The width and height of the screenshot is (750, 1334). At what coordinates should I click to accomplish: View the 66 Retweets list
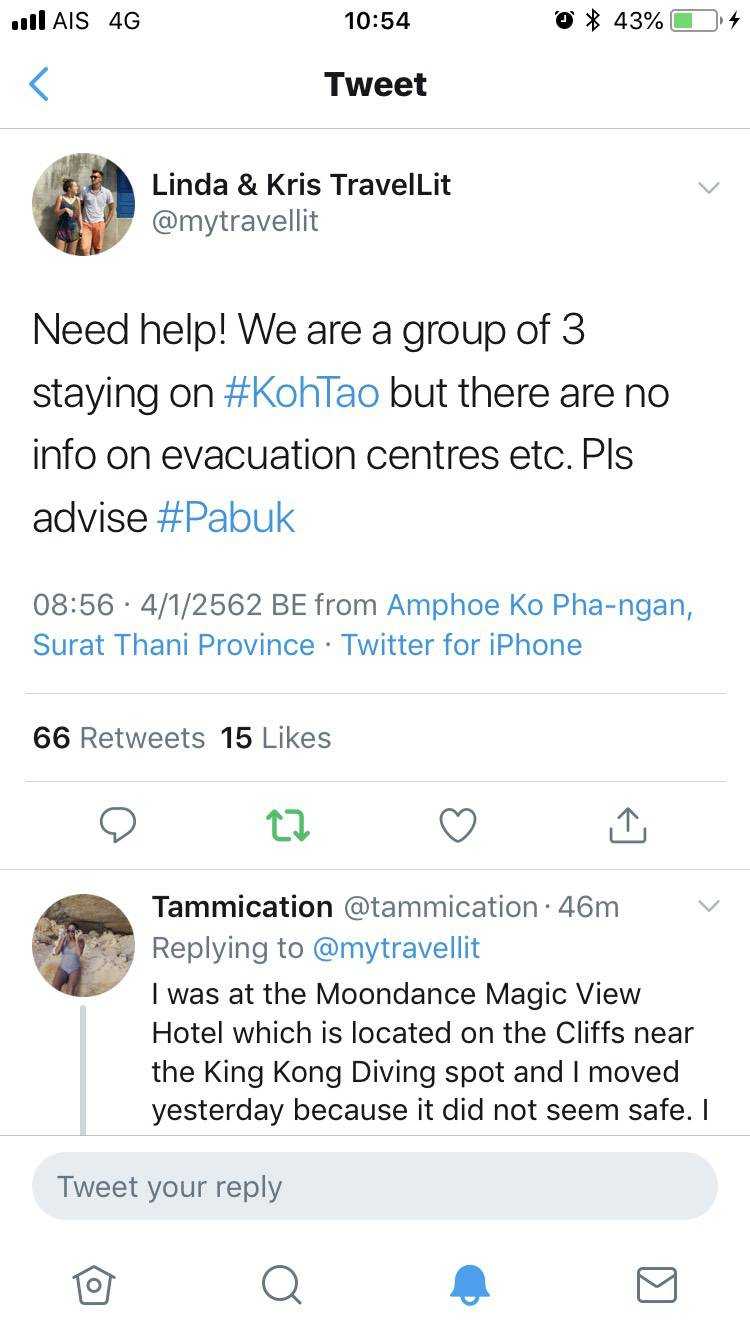pyautogui.click(x=119, y=737)
